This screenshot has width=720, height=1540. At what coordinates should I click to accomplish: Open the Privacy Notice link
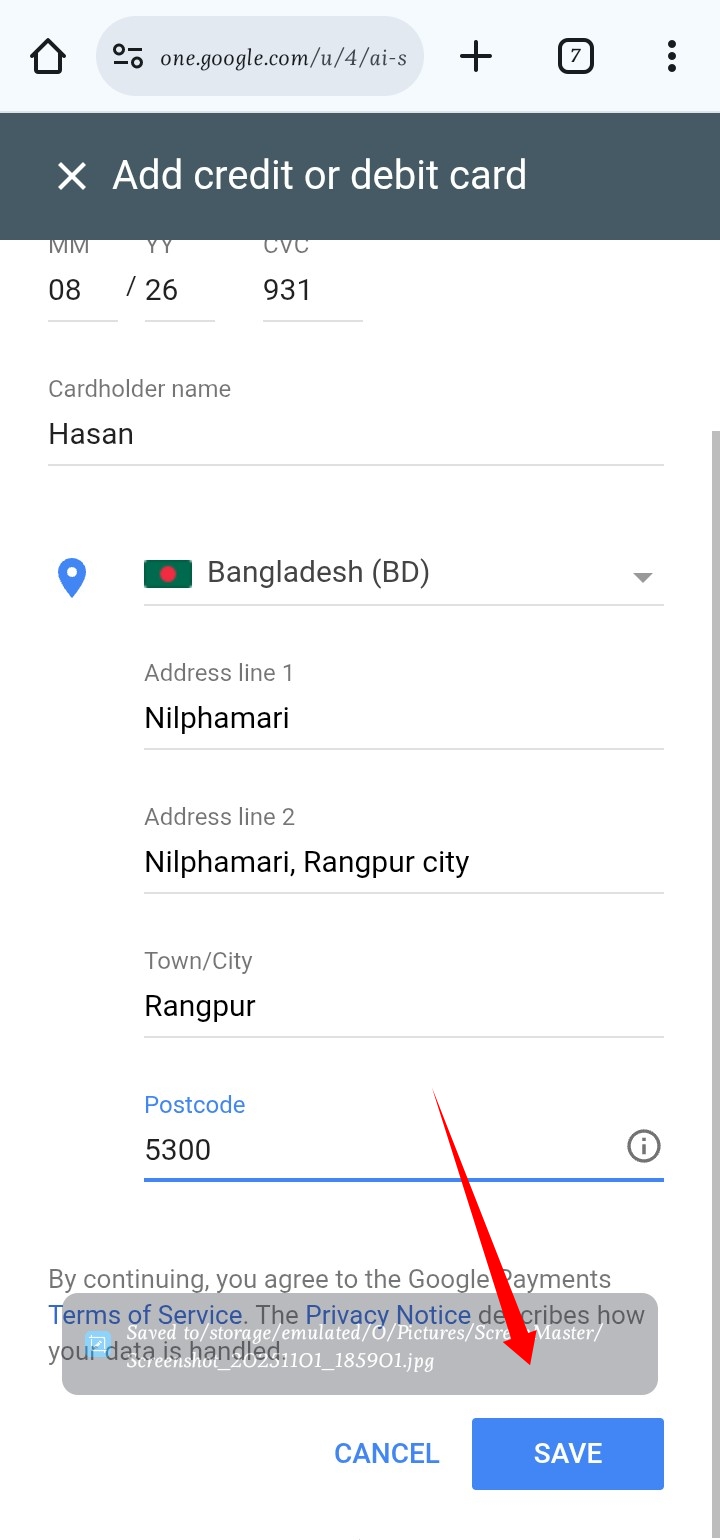(388, 1314)
